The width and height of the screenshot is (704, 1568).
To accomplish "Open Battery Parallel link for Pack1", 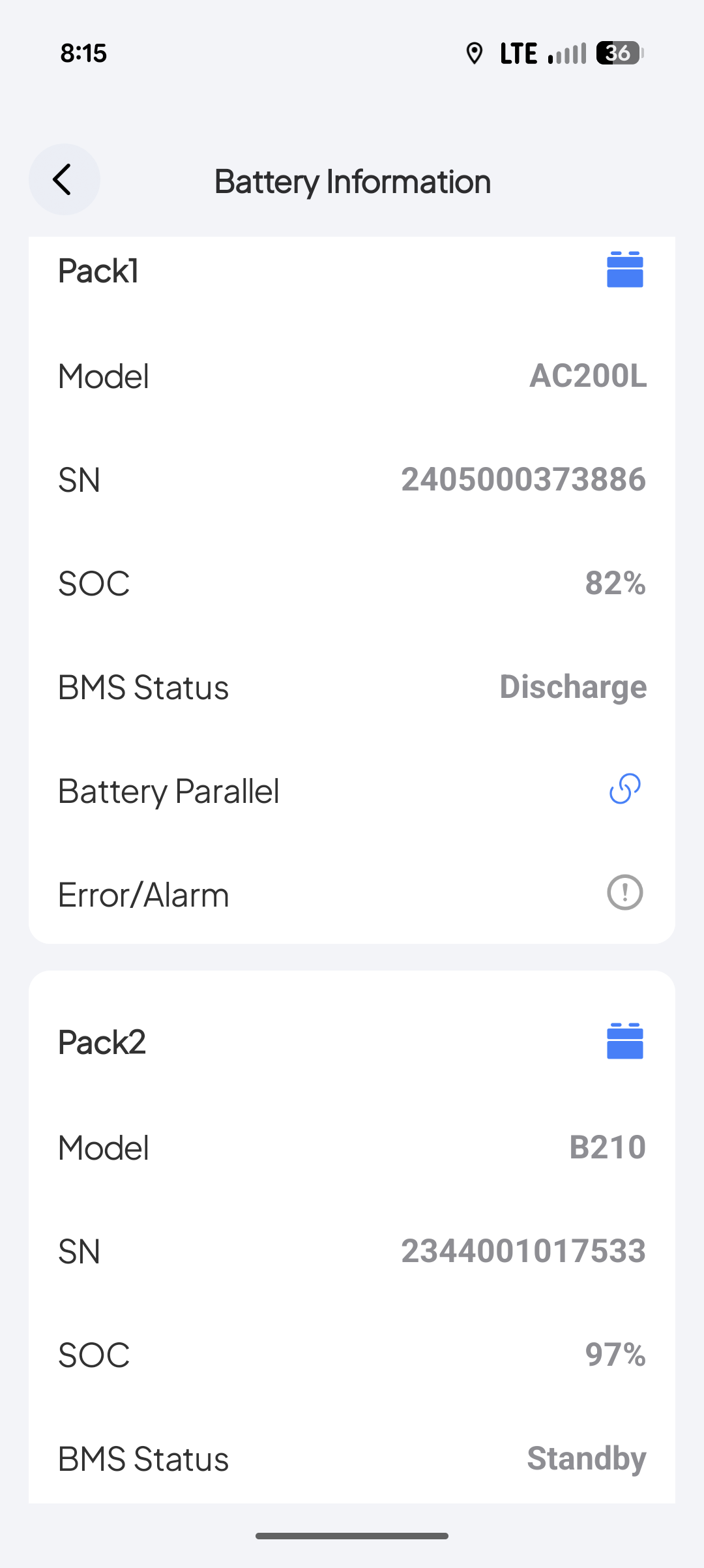I will tap(624, 789).
